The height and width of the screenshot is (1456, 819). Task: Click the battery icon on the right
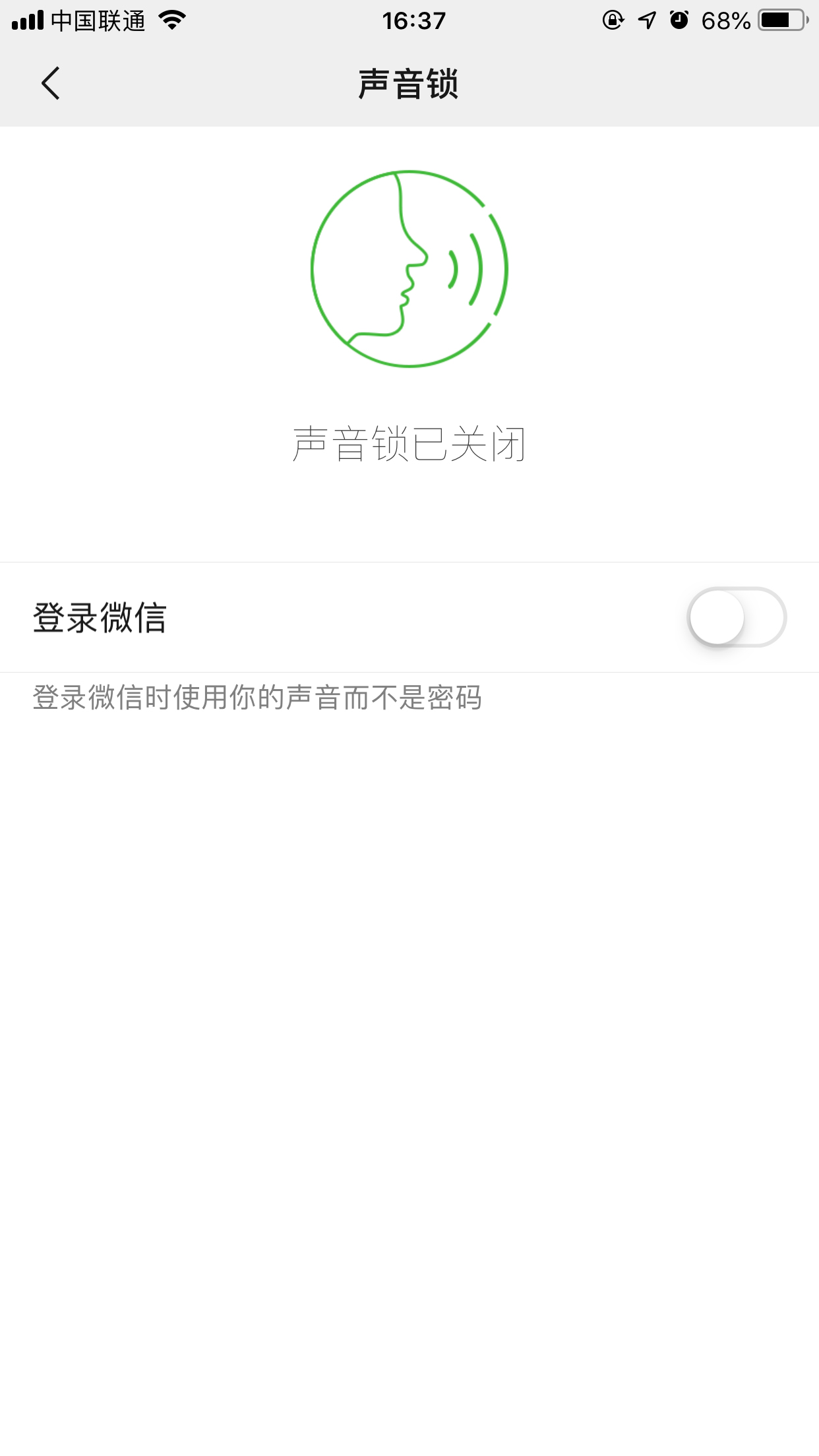781,20
